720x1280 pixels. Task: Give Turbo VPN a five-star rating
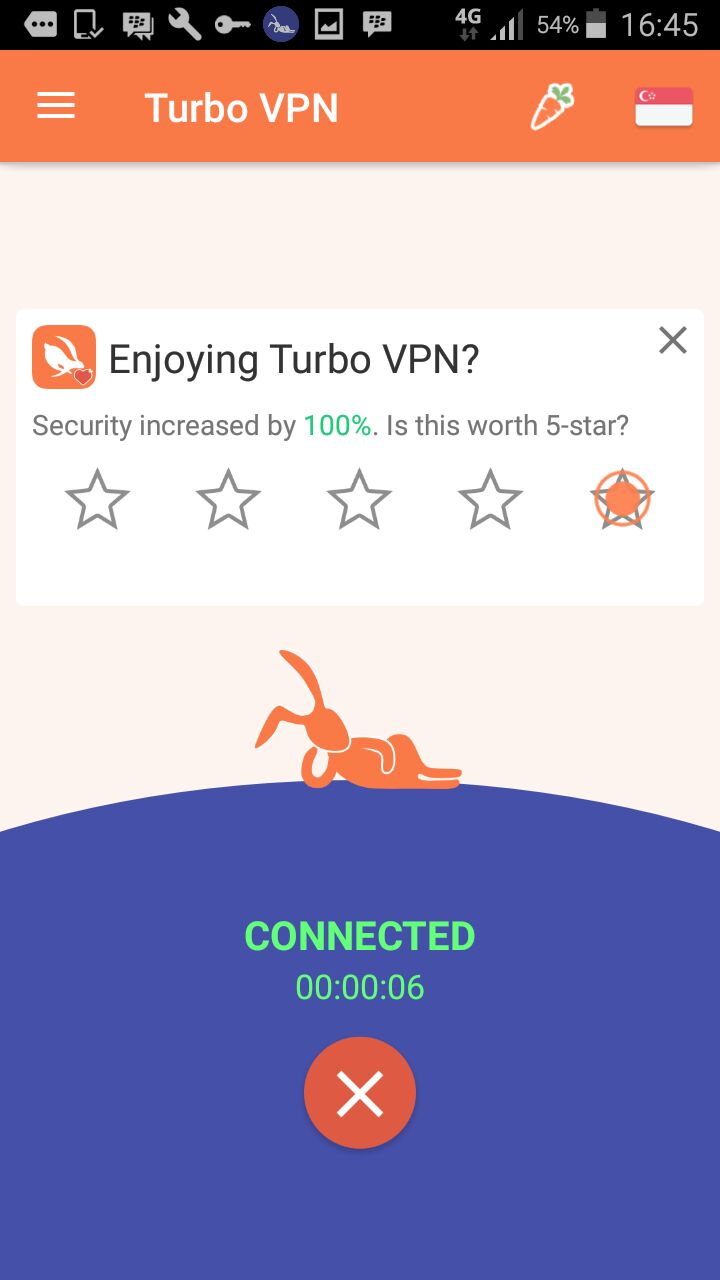622,500
